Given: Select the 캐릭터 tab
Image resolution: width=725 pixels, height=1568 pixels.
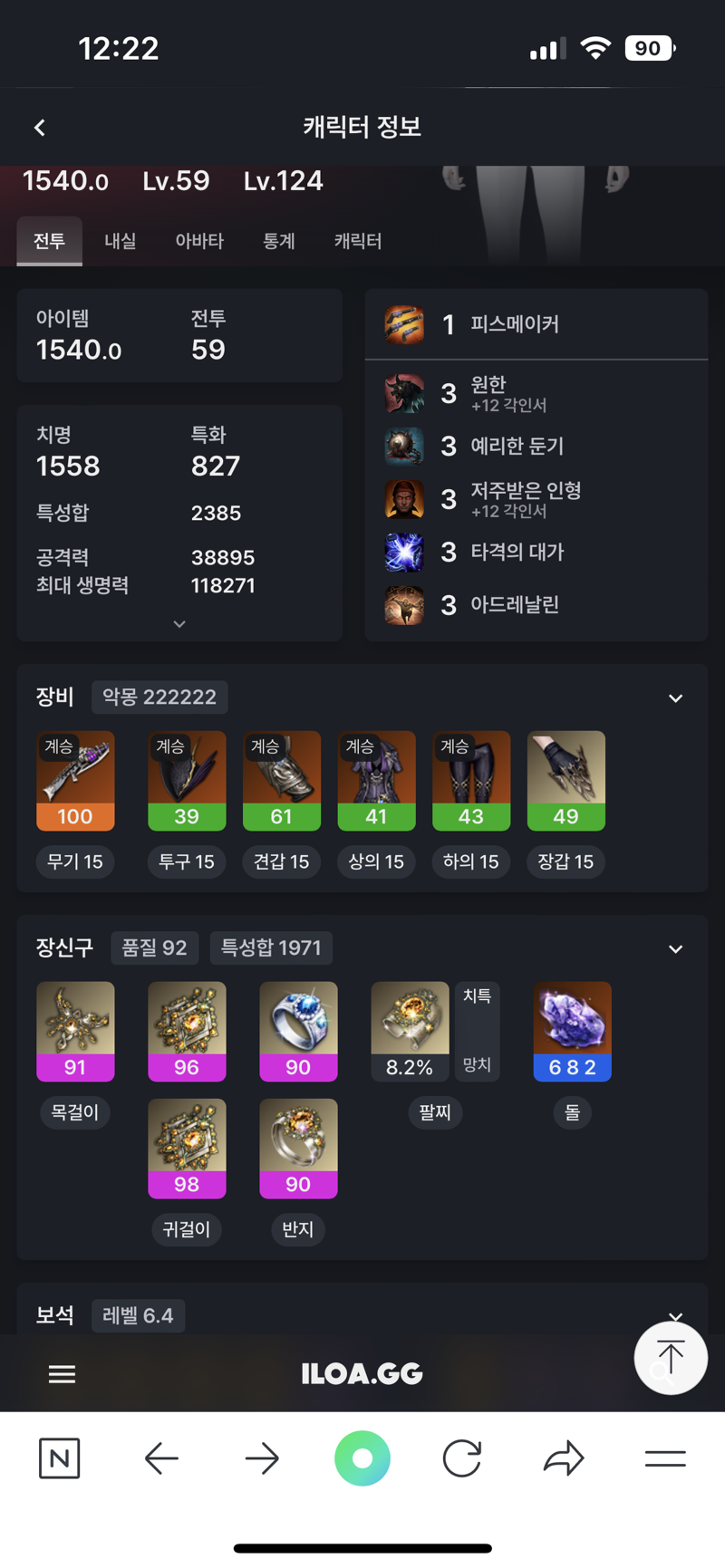Looking at the screenshot, I should tap(358, 241).
